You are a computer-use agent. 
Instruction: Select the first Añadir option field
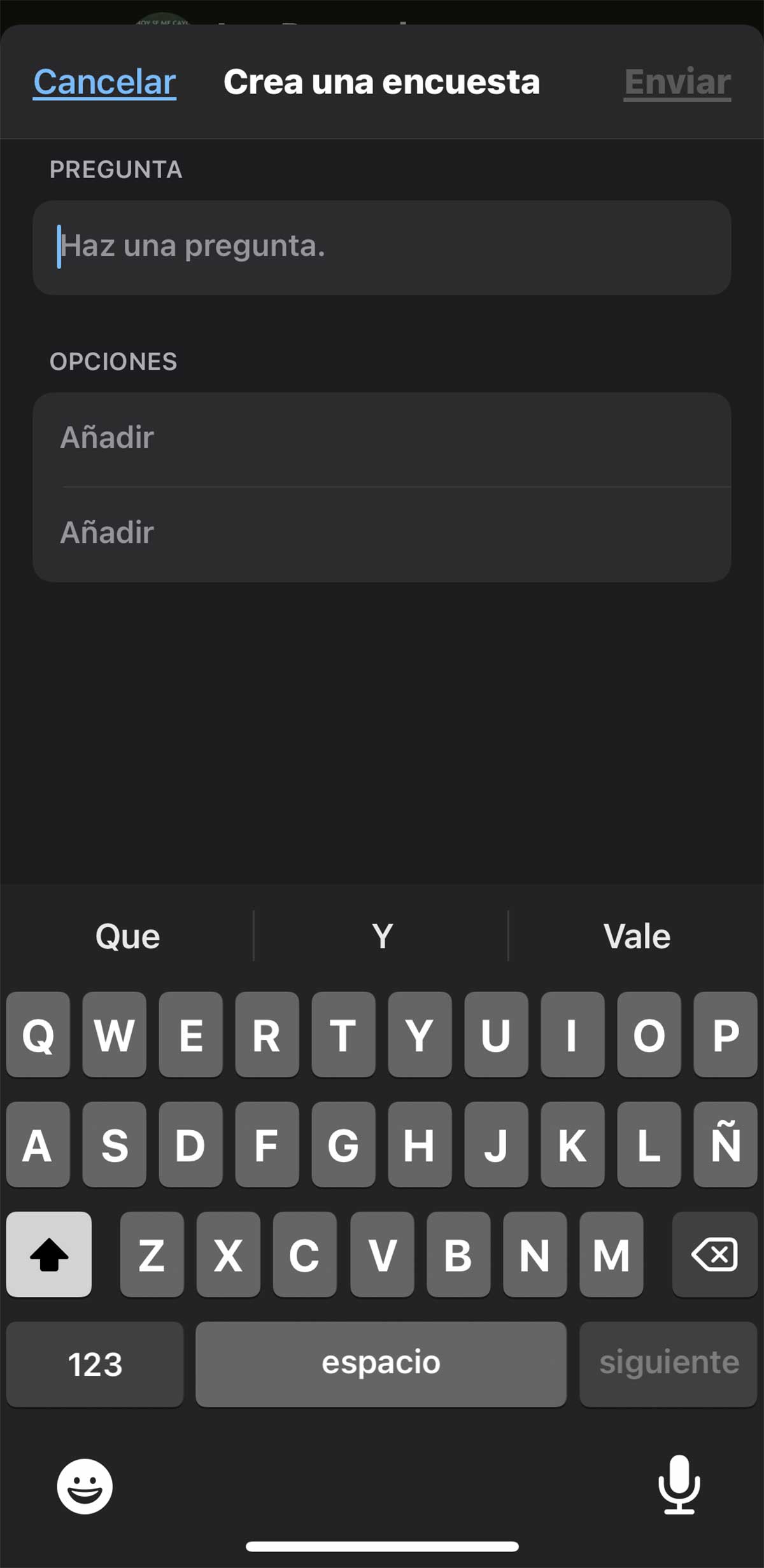[382, 438]
